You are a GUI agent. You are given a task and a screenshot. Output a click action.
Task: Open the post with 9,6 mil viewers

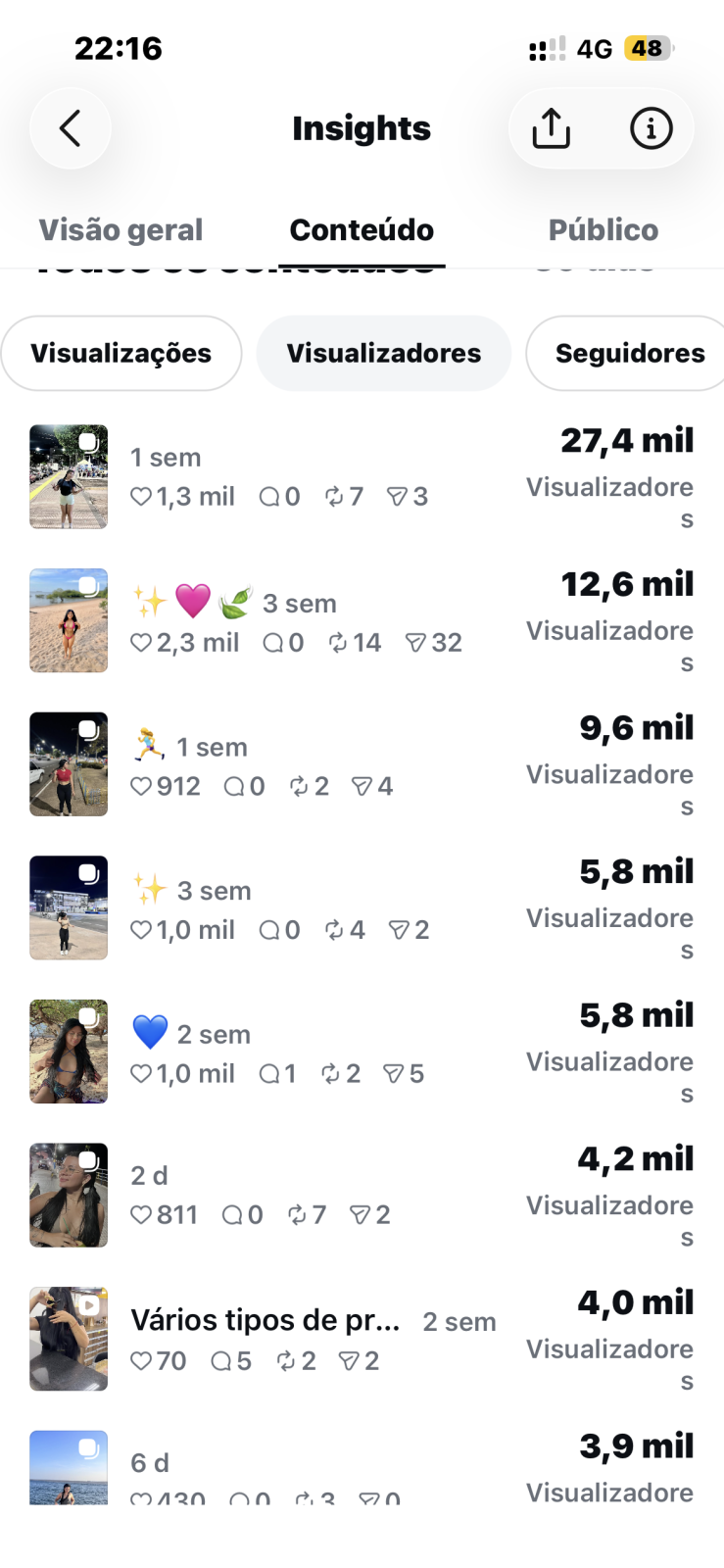pos(362,765)
